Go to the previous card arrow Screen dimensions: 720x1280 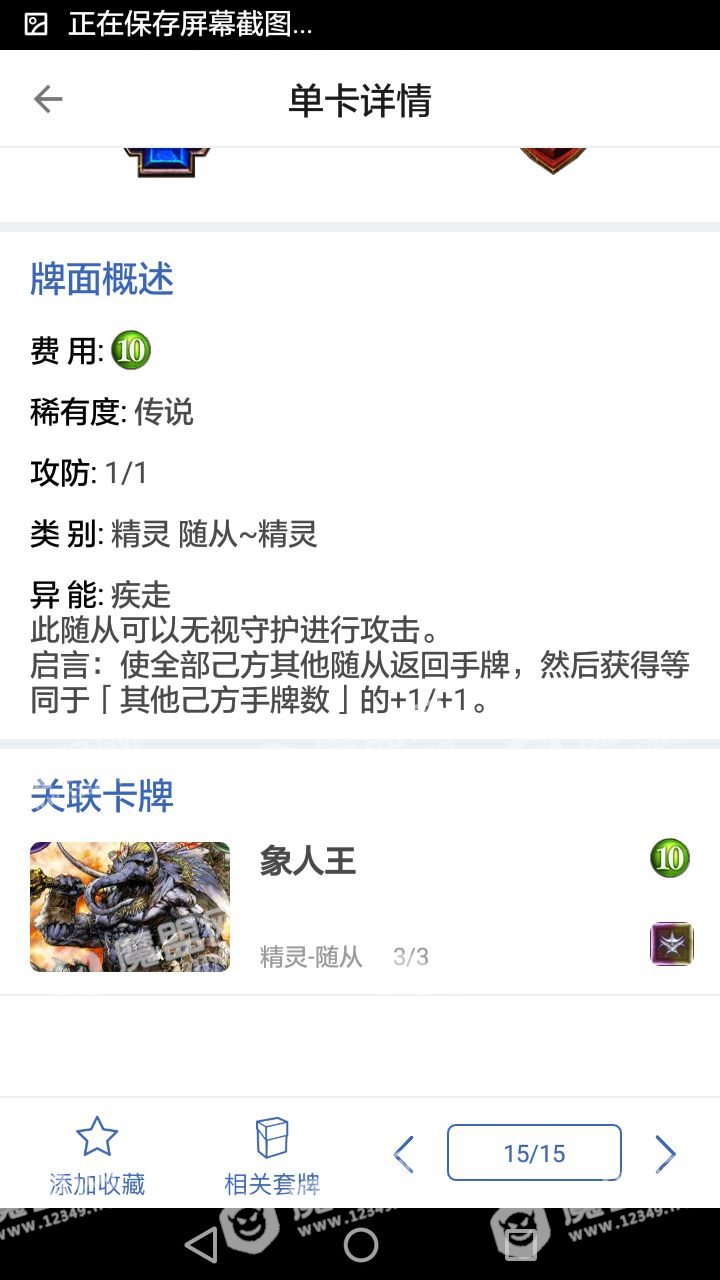click(x=404, y=1153)
